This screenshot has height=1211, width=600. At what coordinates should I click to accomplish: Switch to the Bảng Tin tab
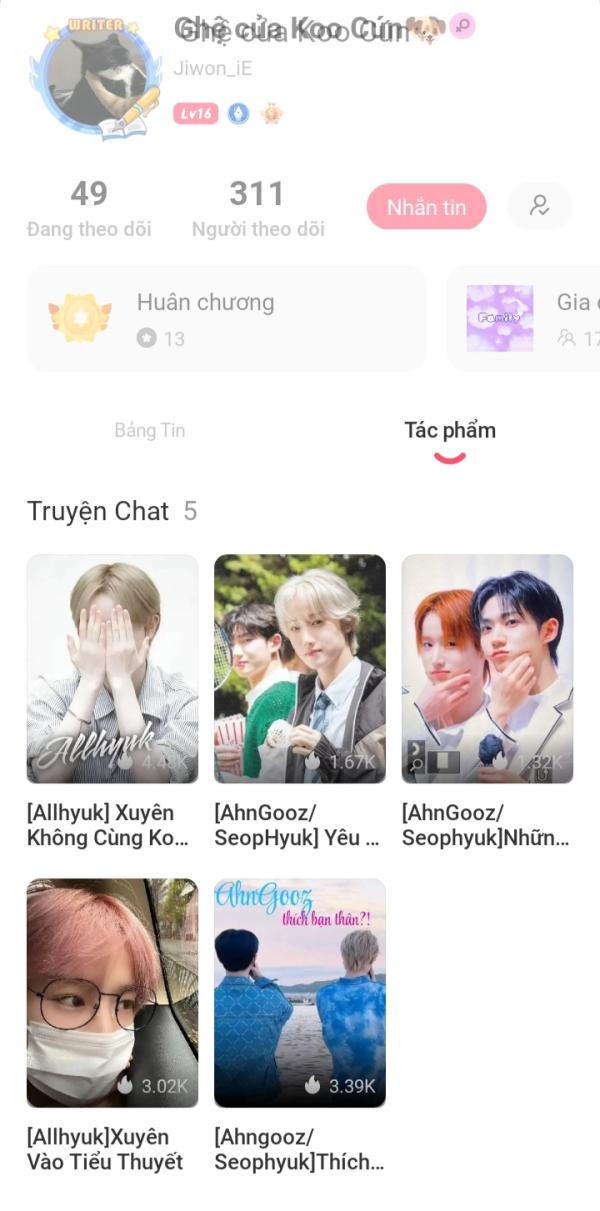(150, 430)
